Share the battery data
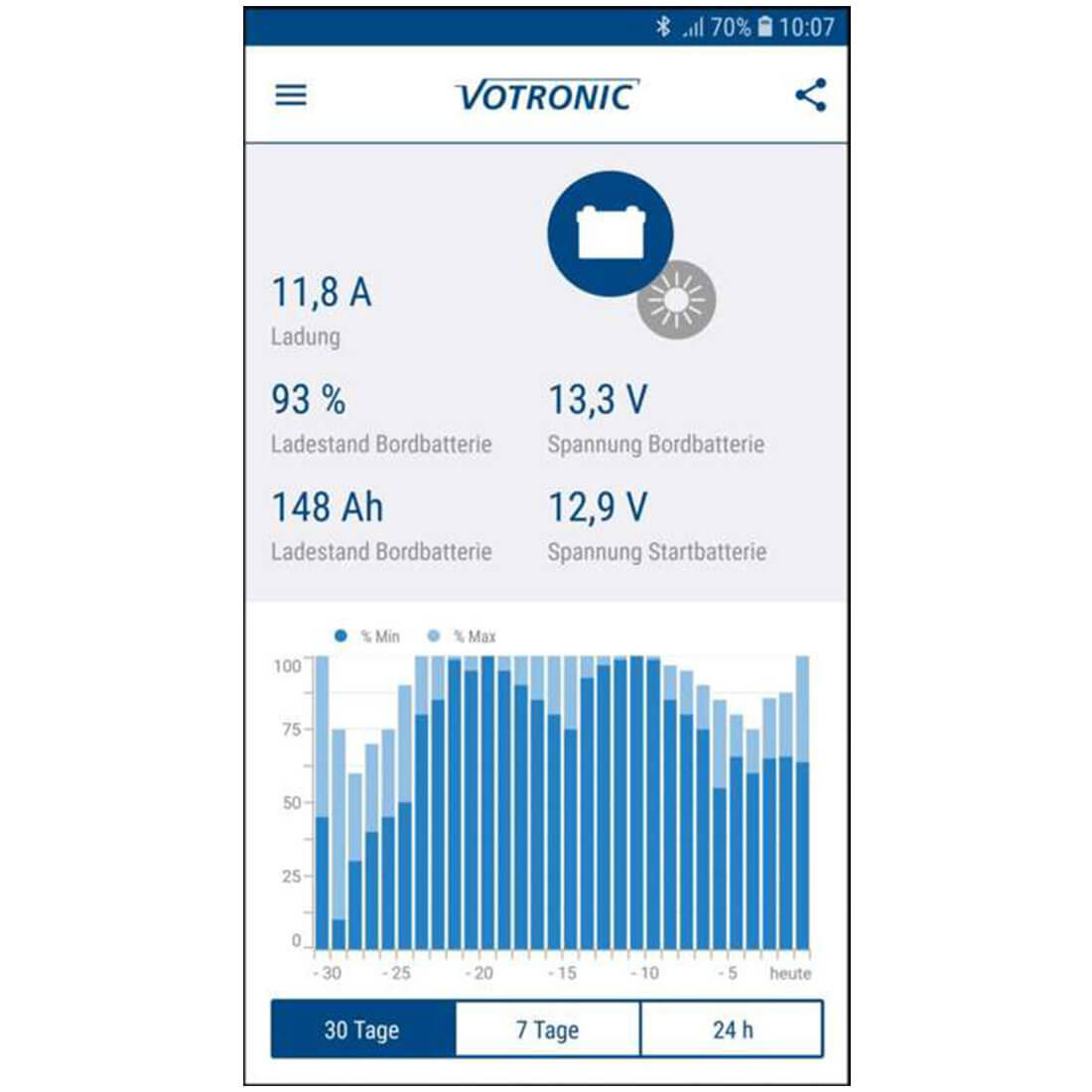Image resolution: width=1092 pixels, height=1092 pixels. click(x=810, y=95)
